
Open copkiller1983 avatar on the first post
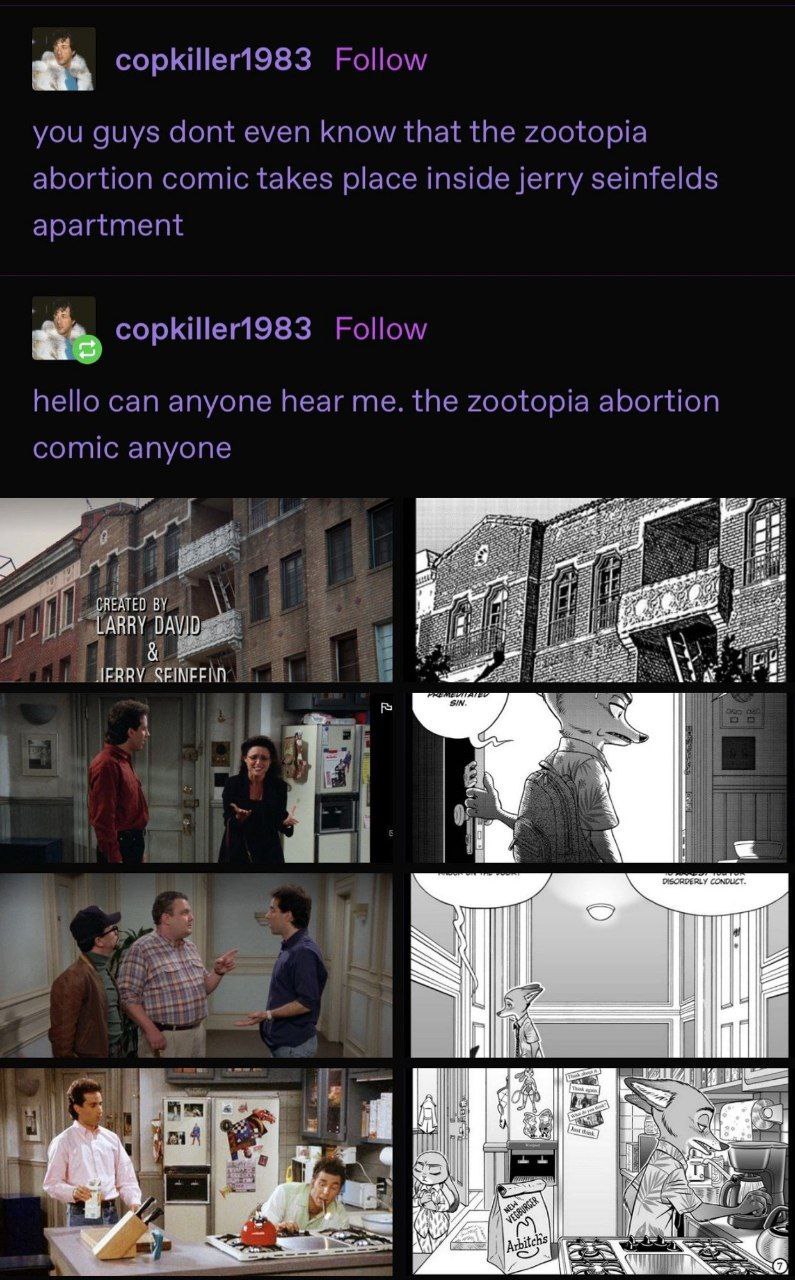(64, 59)
